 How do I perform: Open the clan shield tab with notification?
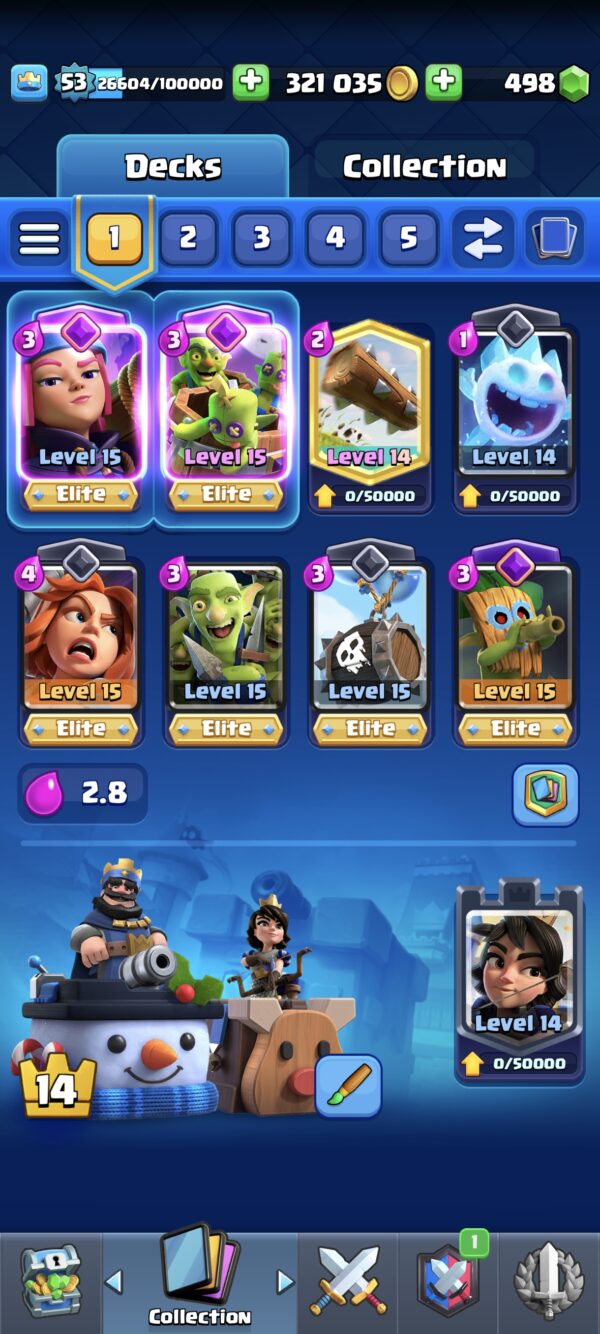click(449, 1281)
